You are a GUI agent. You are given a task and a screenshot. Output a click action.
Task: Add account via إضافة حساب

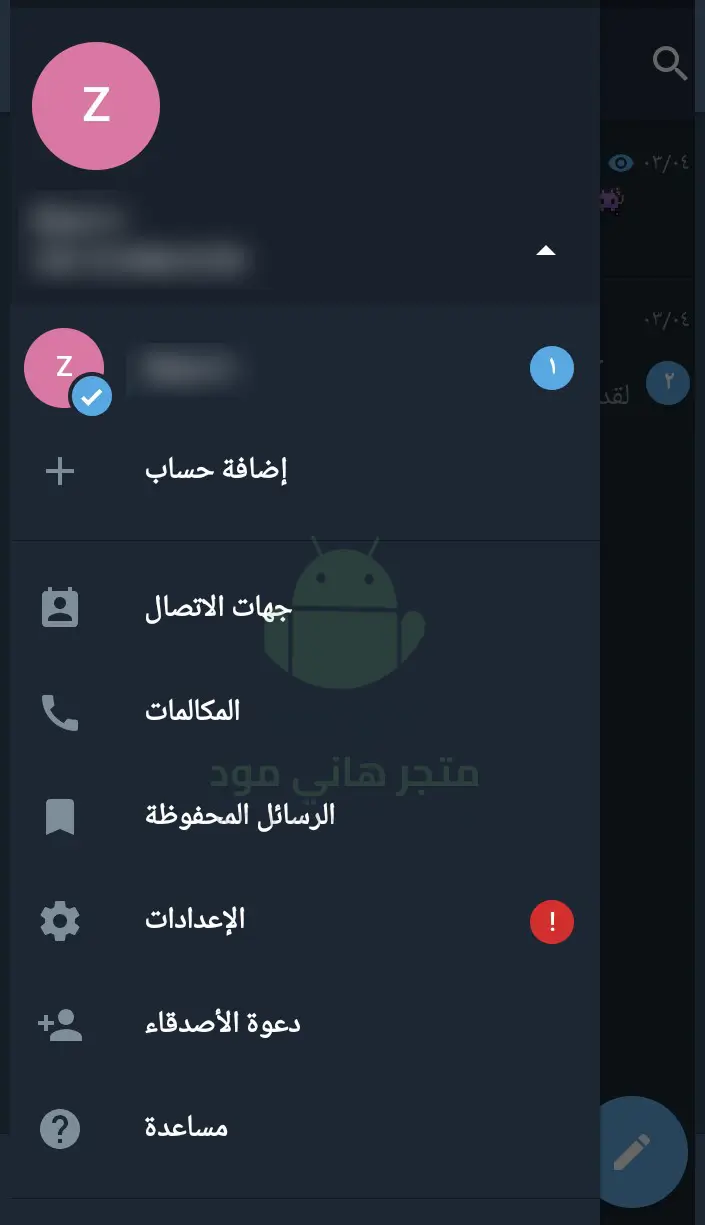(305, 471)
